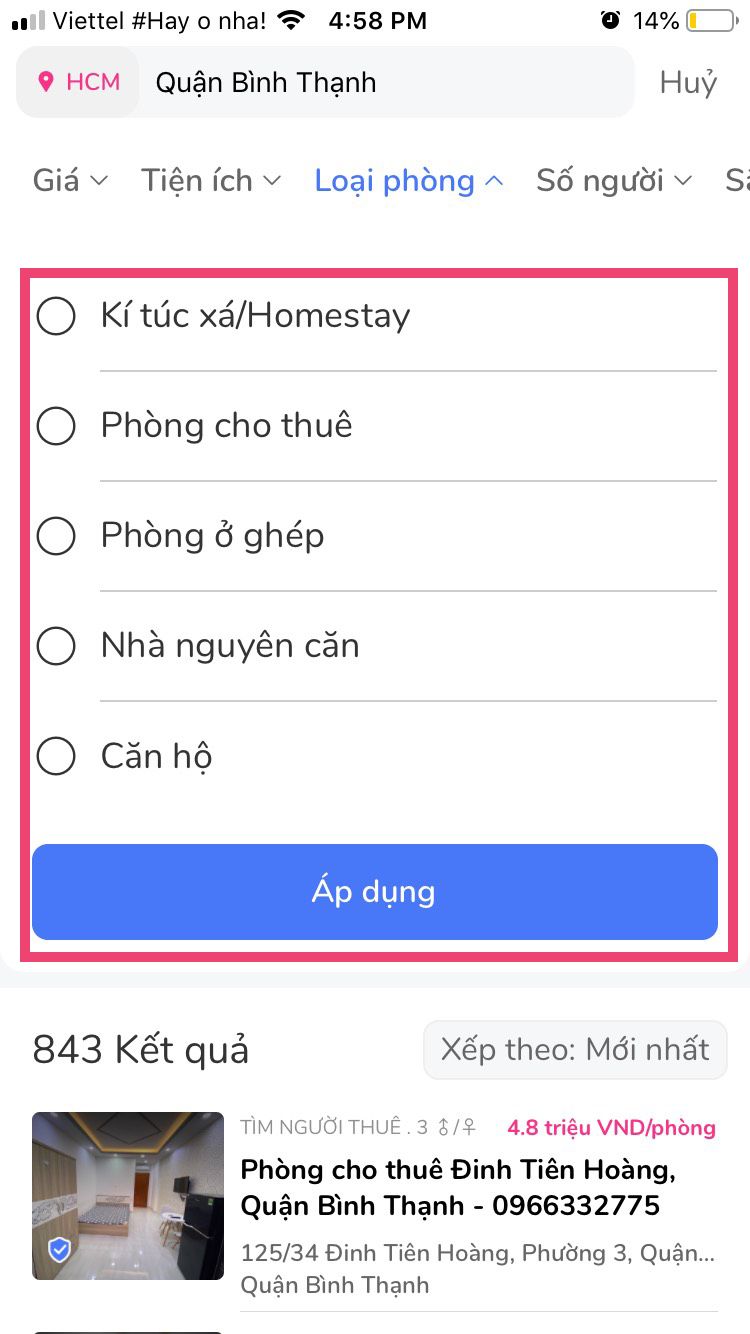750x1334 pixels.
Task: Change the HCM city selector
Action: (79, 83)
